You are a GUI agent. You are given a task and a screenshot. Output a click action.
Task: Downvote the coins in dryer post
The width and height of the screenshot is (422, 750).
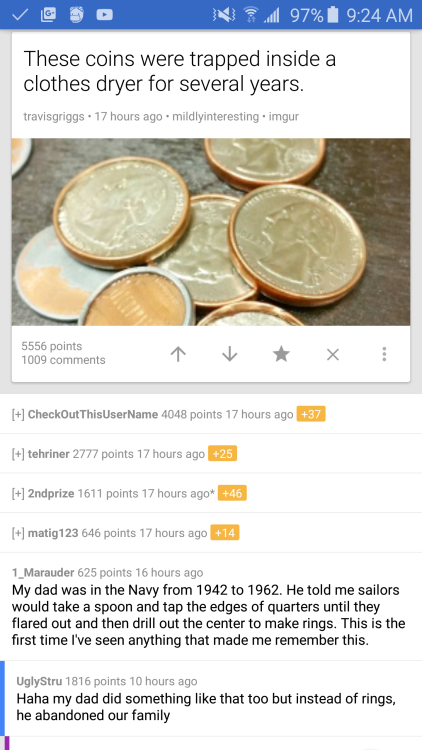coord(230,354)
